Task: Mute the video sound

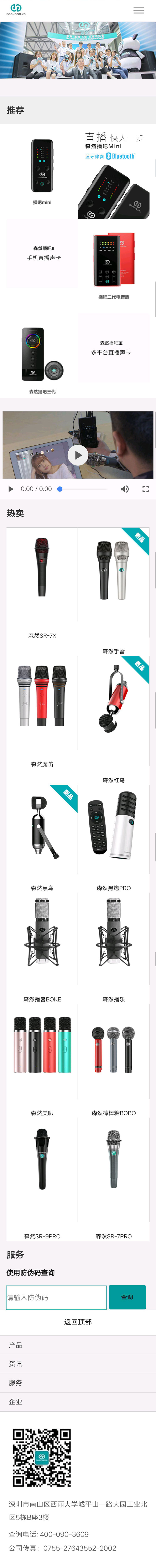Action: coord(124,489)
